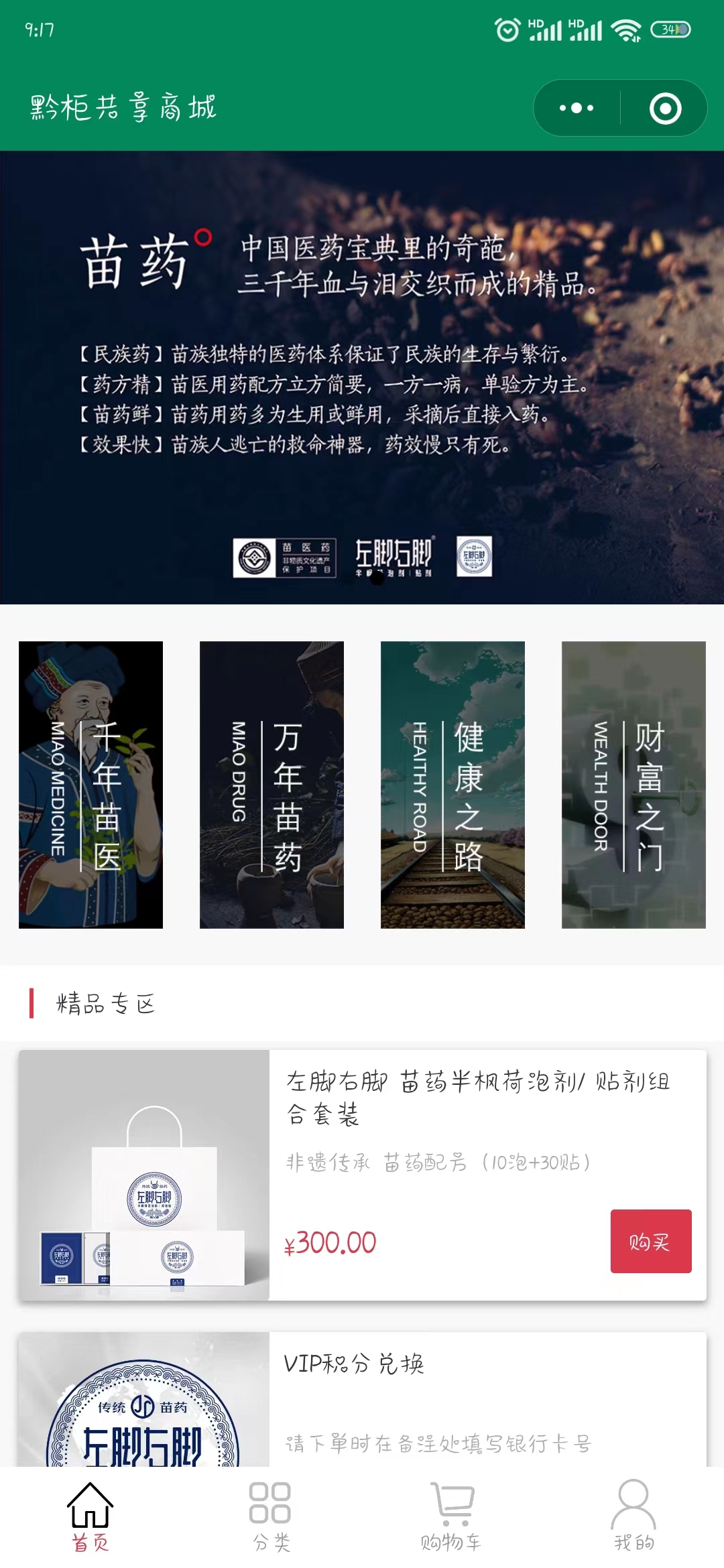Open the 苗药 promotional banner
Viewport: 724px width, 1568px height.
pos(362,377)
